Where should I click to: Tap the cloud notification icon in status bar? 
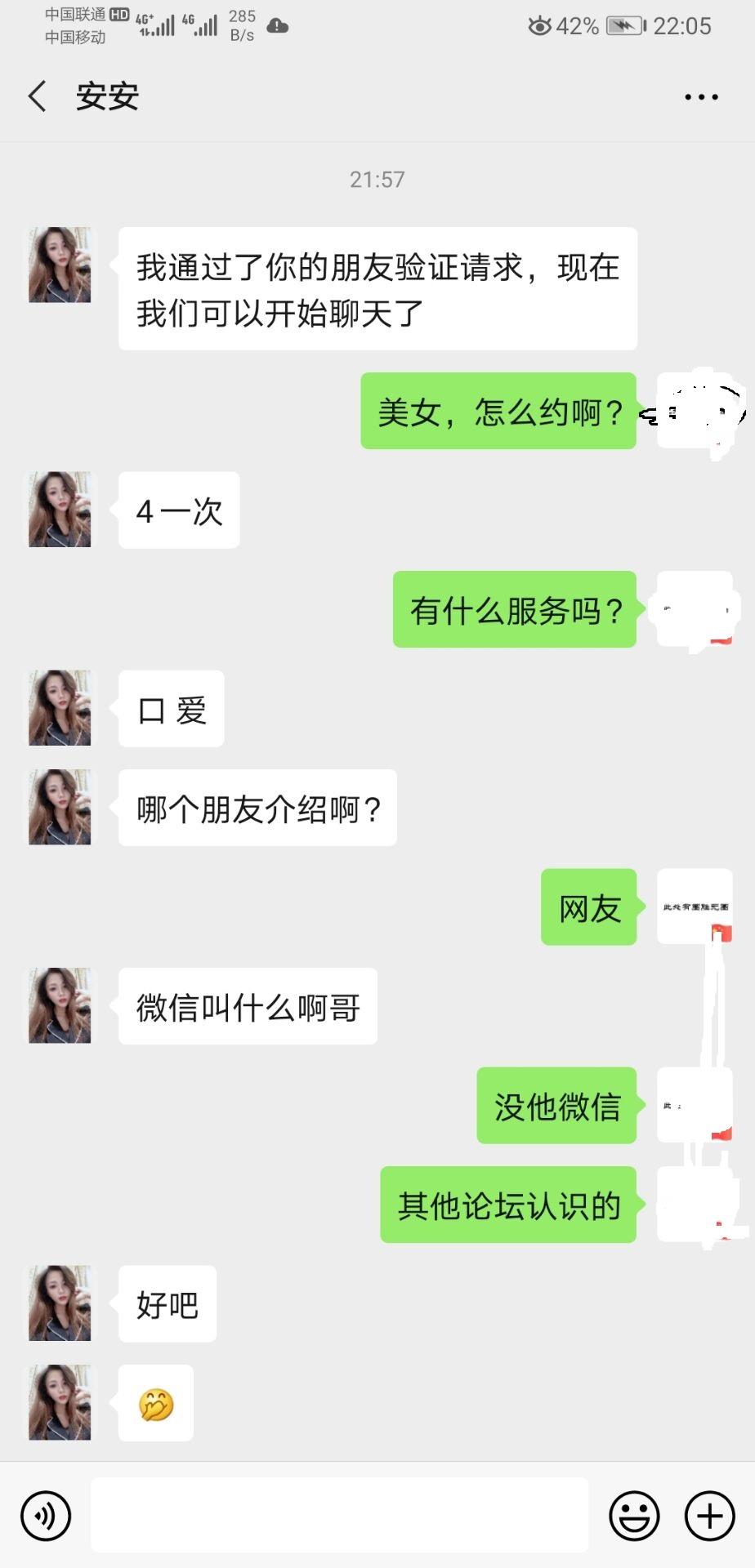coord(278,27)
